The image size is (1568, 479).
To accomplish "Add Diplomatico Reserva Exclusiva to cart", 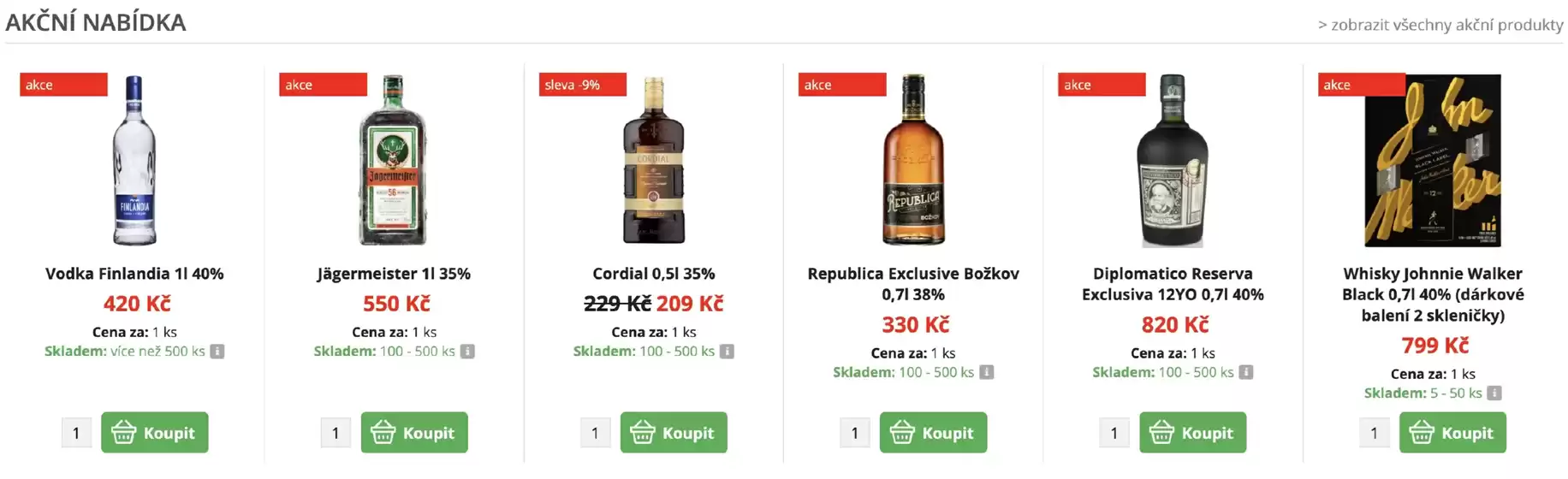I will coord(1192,433).
